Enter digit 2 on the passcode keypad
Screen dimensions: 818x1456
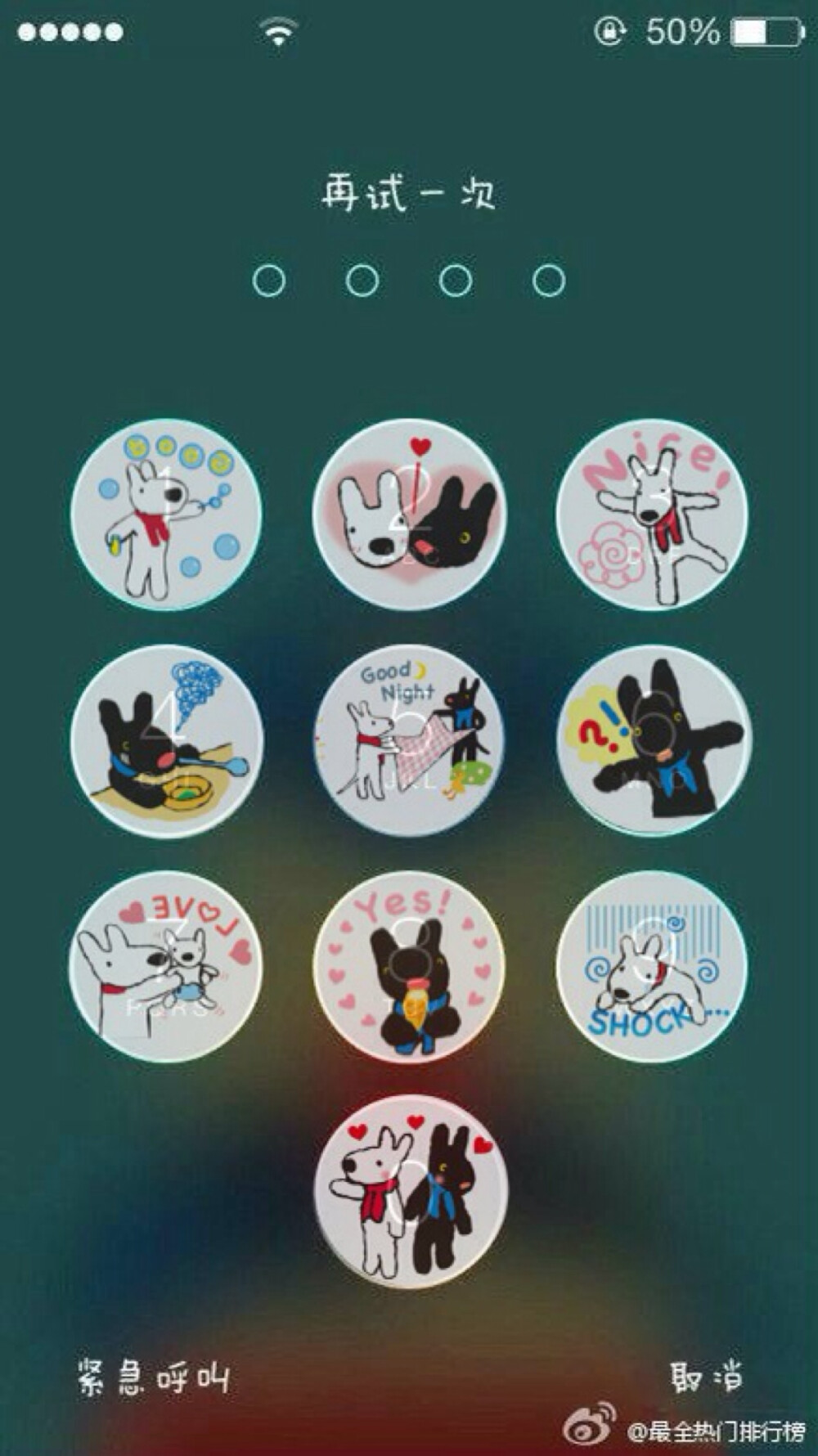pos(409,515)
